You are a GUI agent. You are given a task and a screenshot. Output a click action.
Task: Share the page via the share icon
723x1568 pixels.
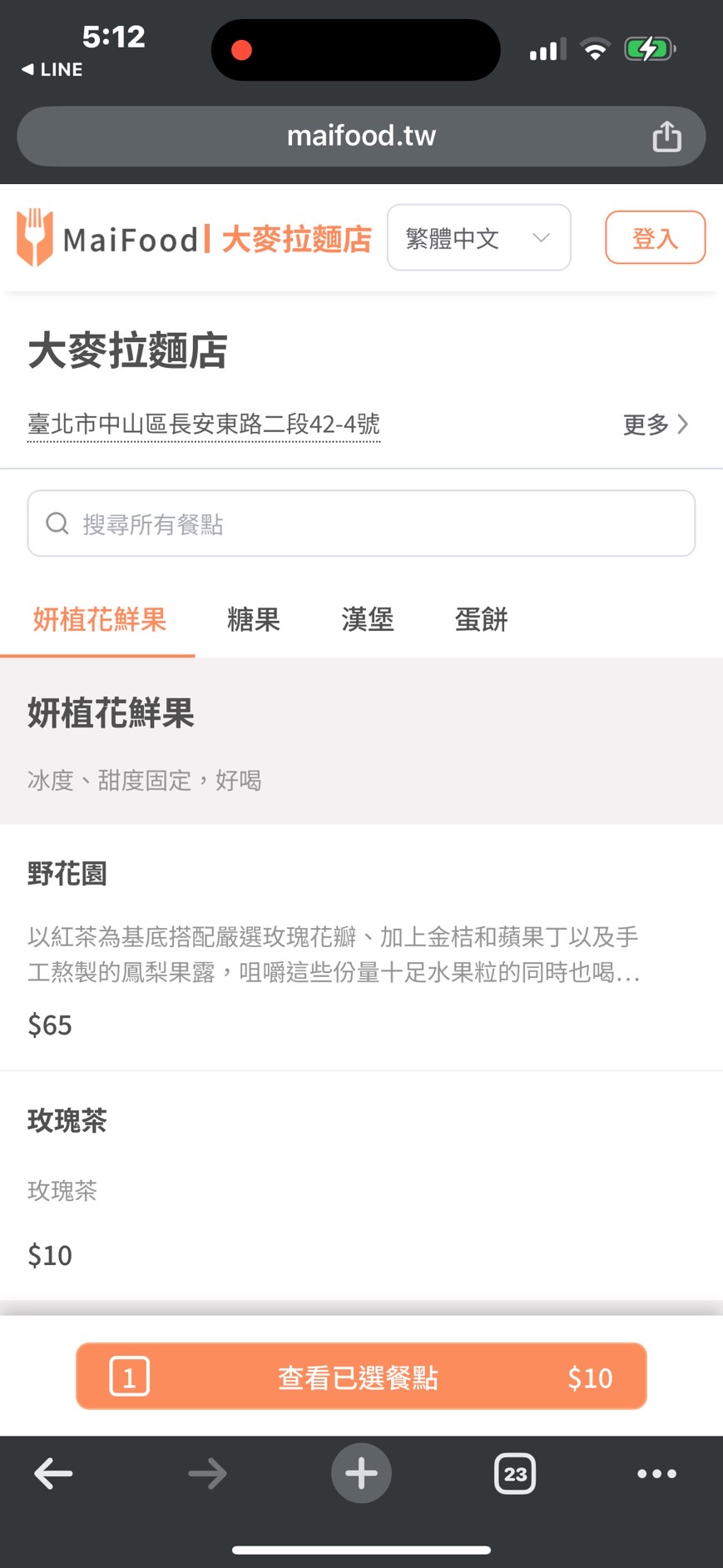point(666,136)
